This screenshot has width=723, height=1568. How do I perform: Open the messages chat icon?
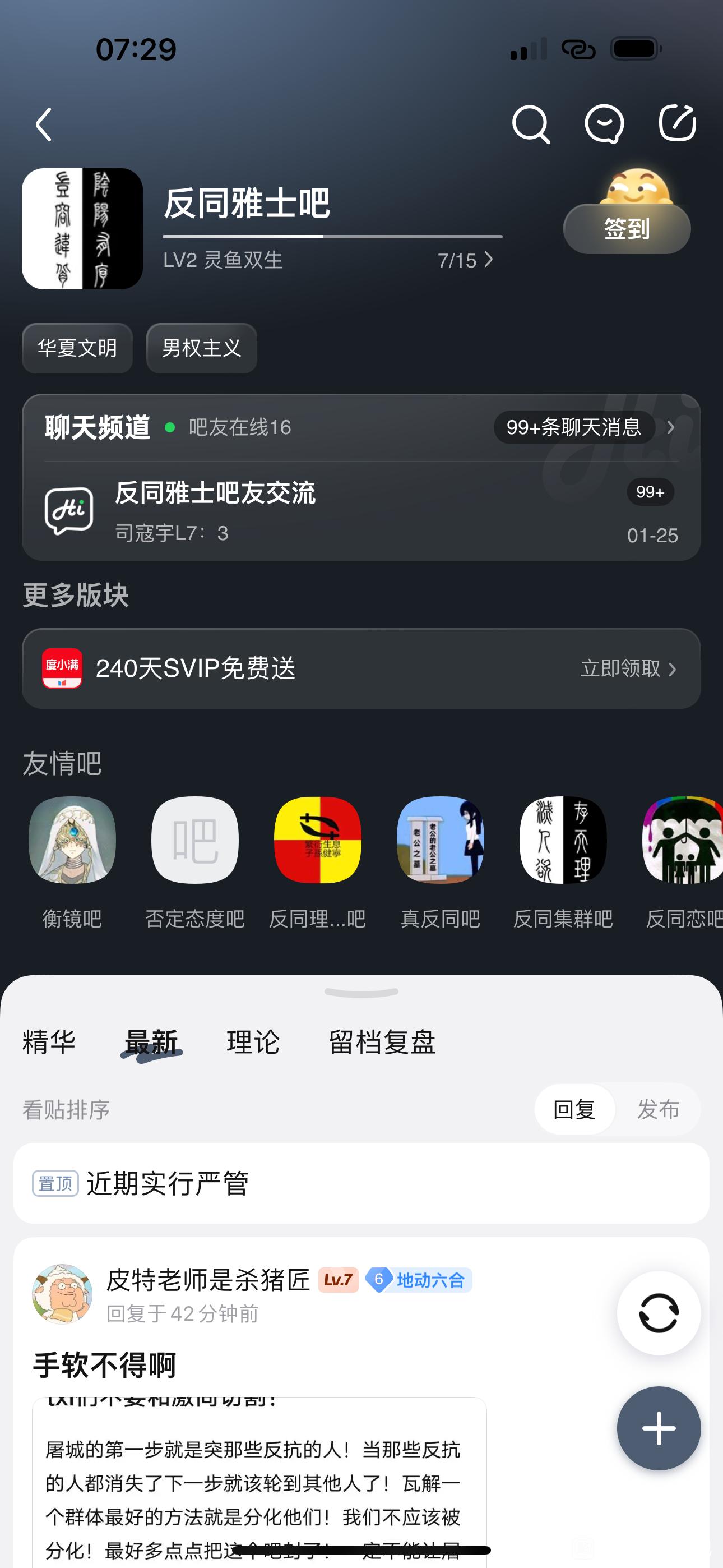pos(604,124)
